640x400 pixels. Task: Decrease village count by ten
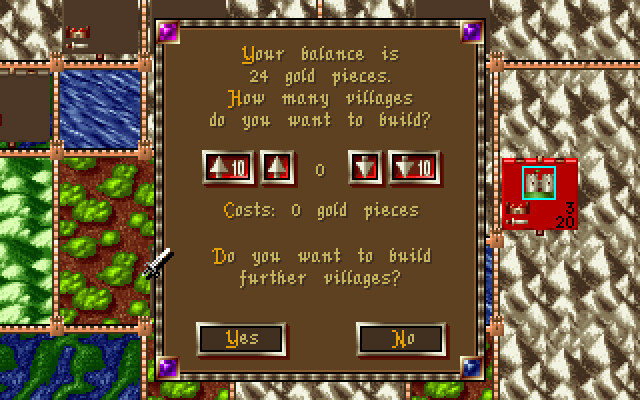pyautogui.click(x=415, y=169)
